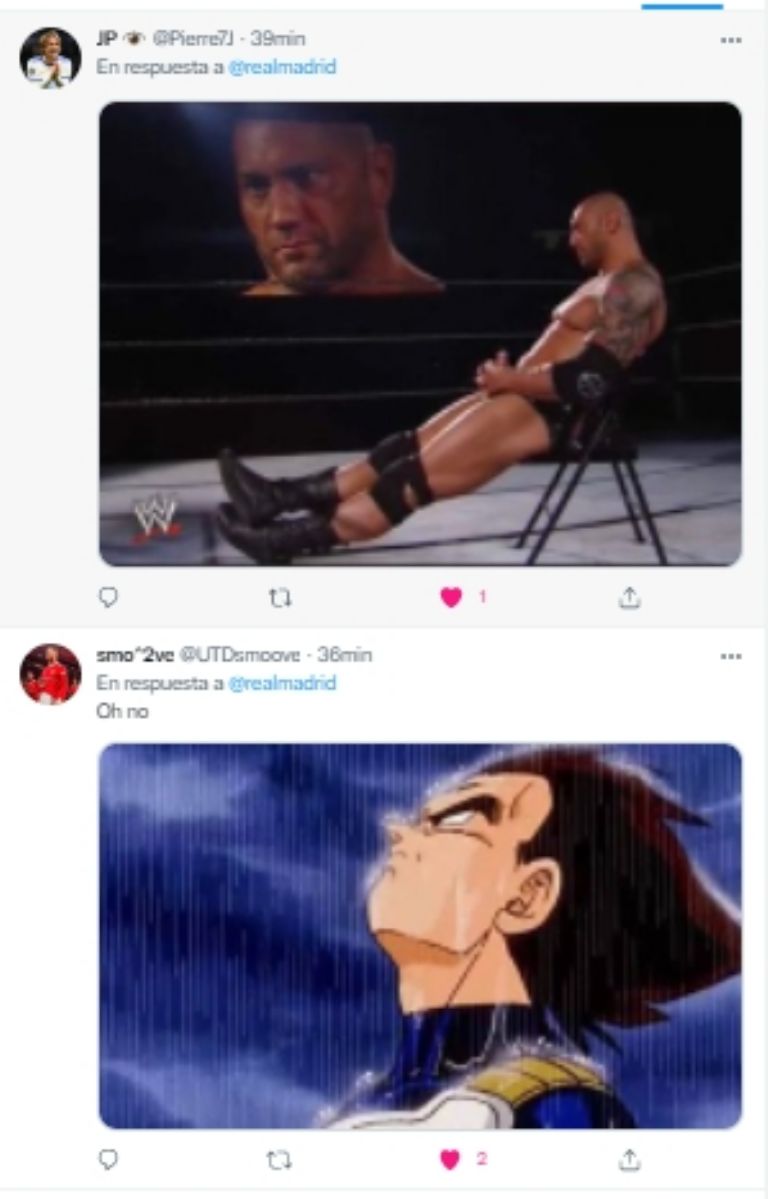Unlike JP's tweet
768x1199 pixels.
click(452, 597)
